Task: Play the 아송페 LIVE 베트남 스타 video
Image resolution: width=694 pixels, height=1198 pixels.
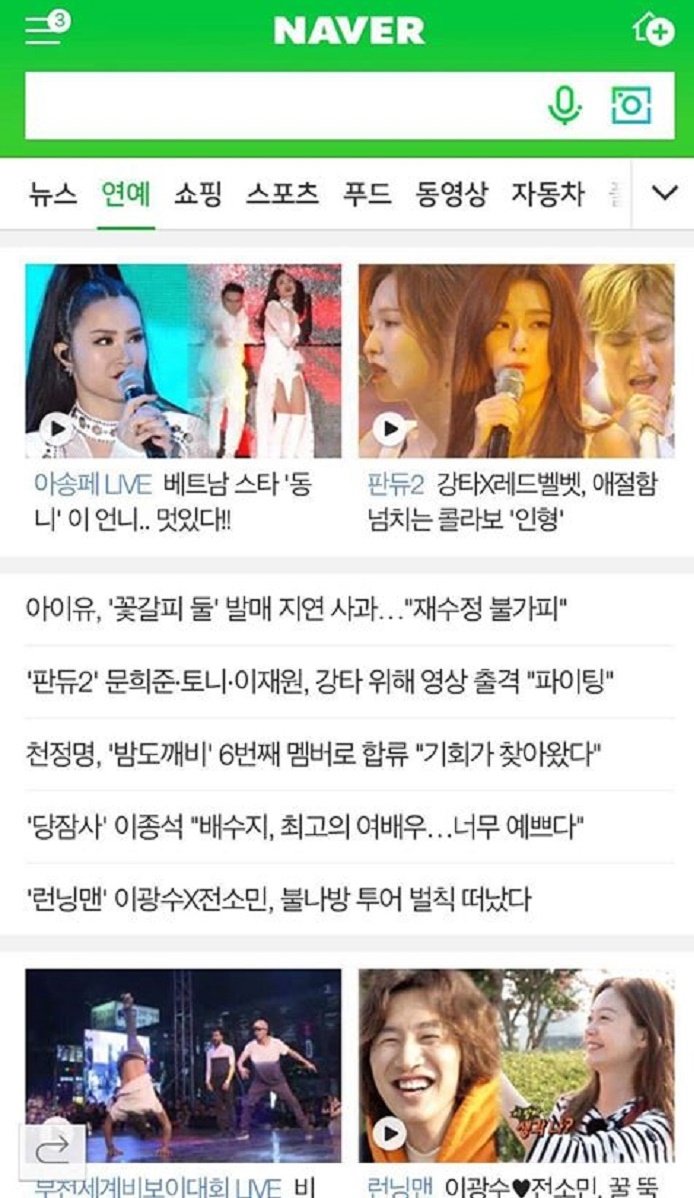Action: point(183,361)
